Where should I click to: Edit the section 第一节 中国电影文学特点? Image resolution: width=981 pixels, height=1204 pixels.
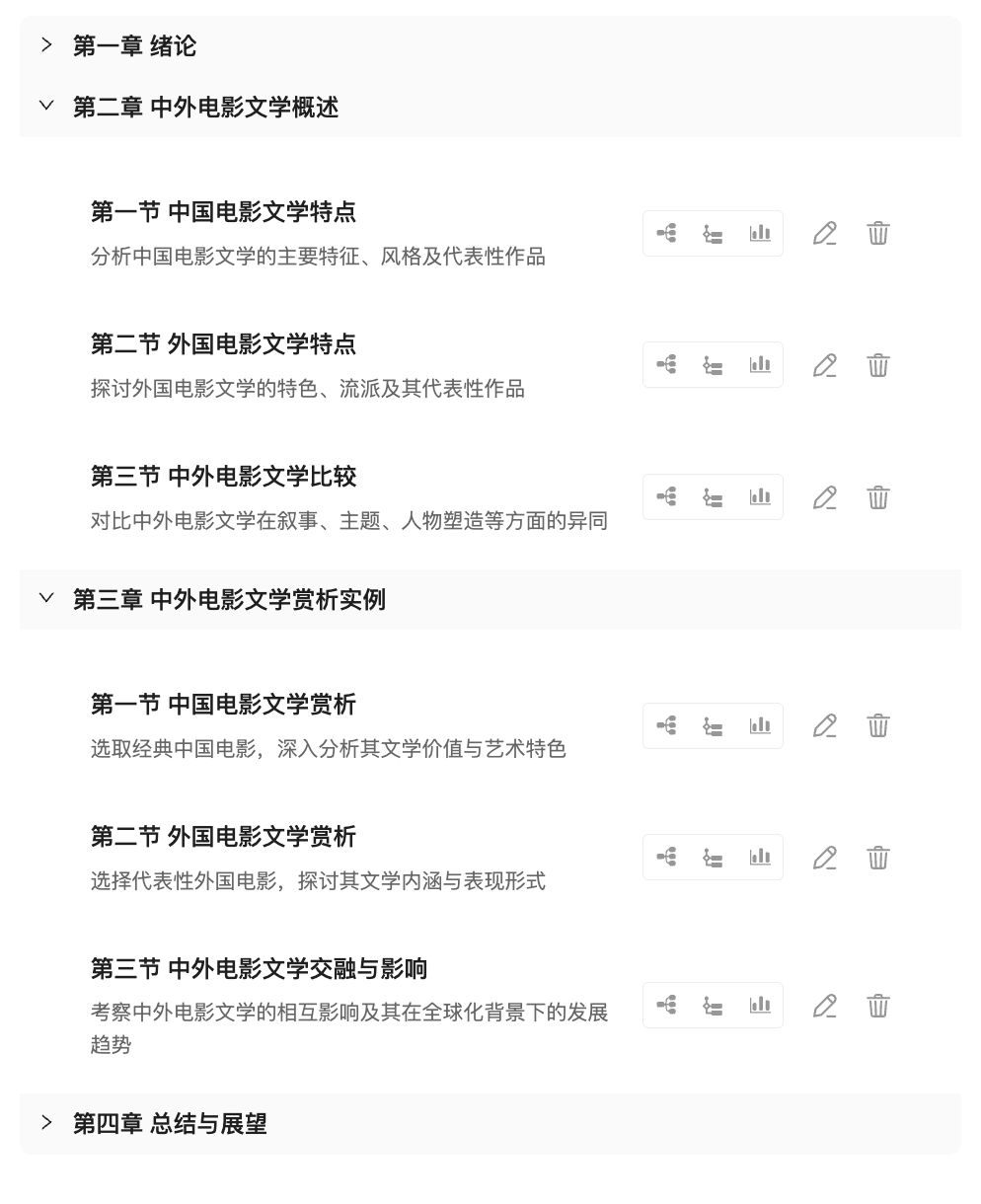[x=825, y=233]
